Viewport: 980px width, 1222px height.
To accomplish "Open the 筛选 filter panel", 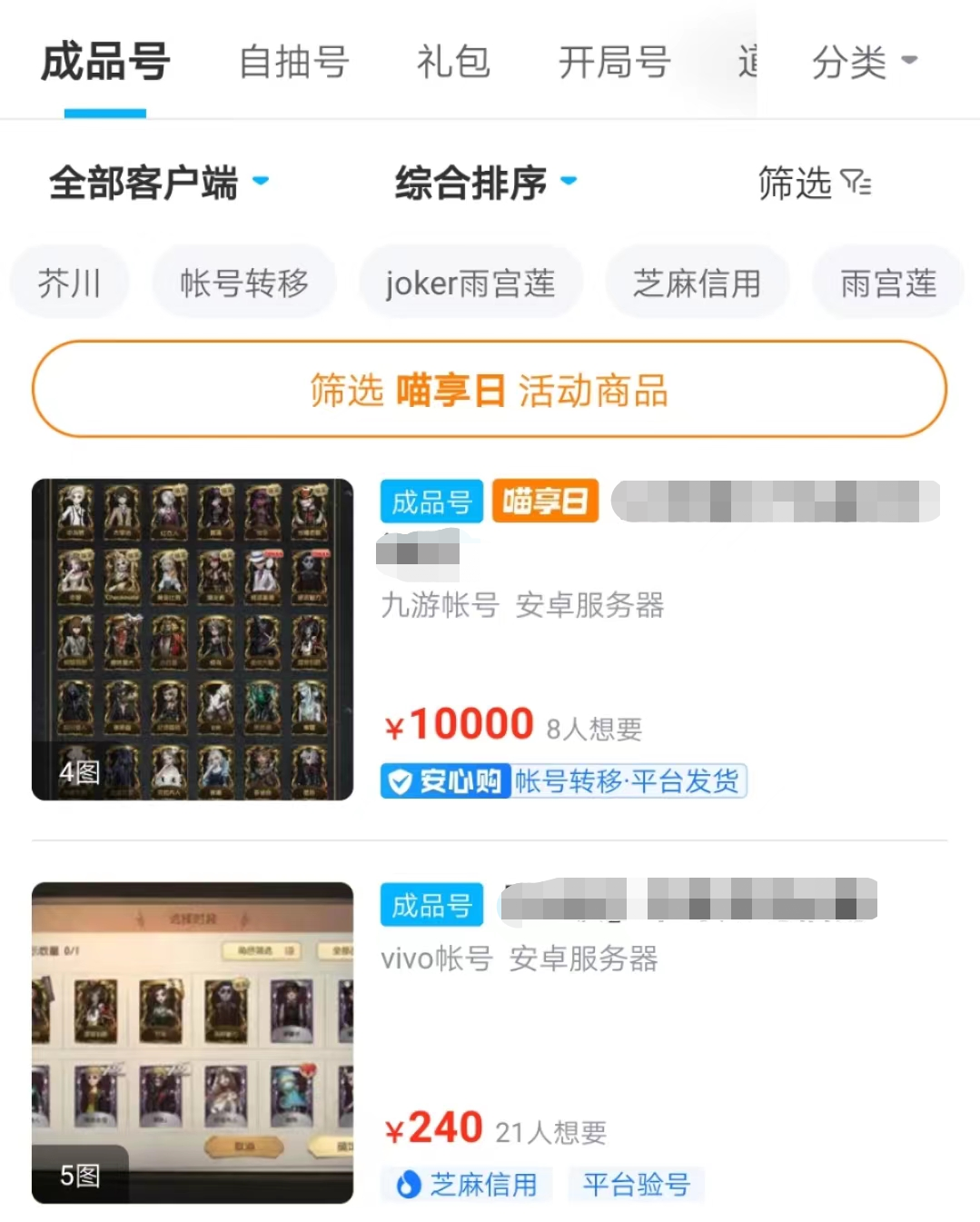I will pos(814,183).
